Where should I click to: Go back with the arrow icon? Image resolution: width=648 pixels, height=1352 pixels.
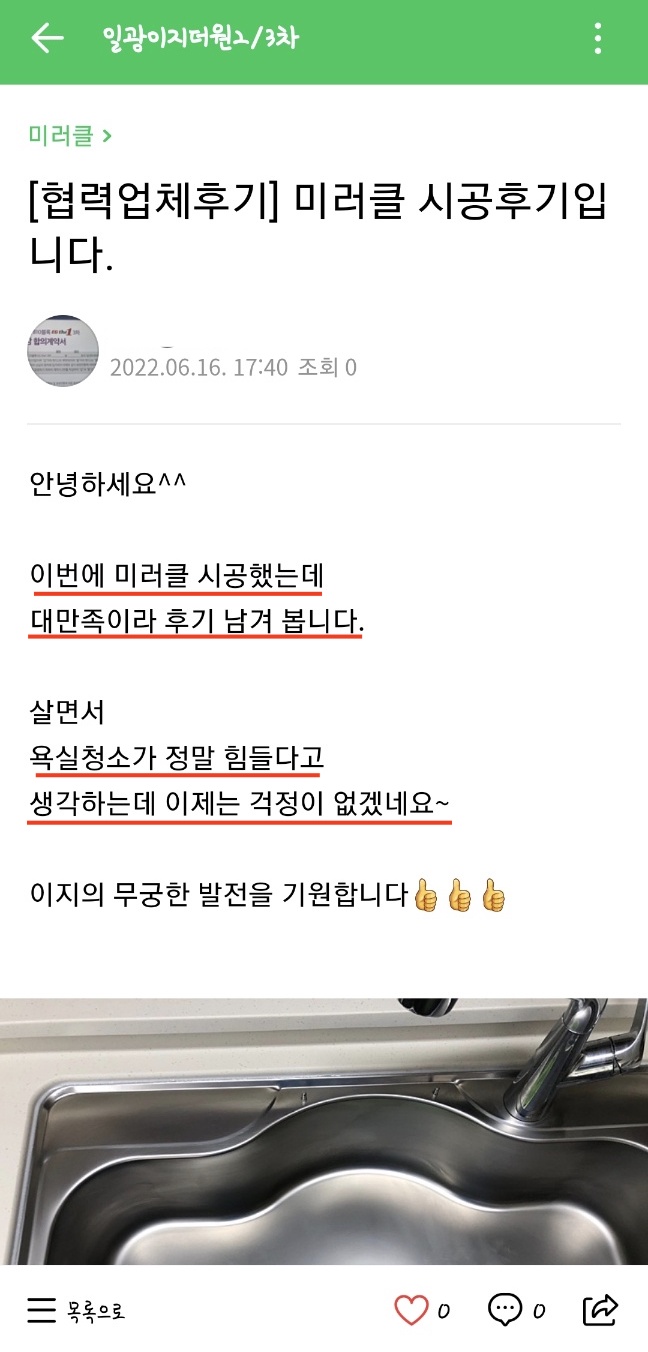point(47,39)
